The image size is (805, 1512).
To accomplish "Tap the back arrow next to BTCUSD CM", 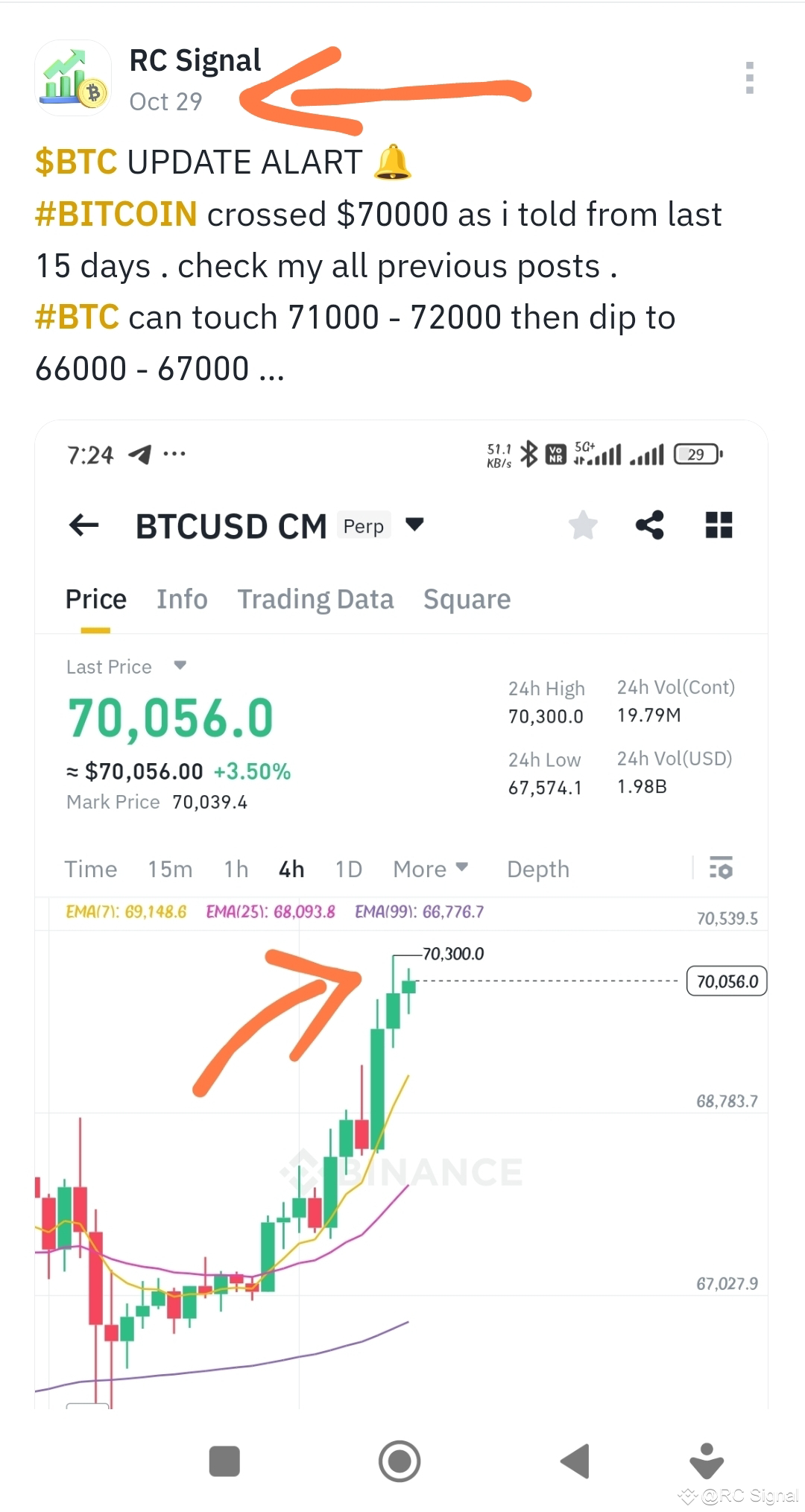I will pos(83,525).
